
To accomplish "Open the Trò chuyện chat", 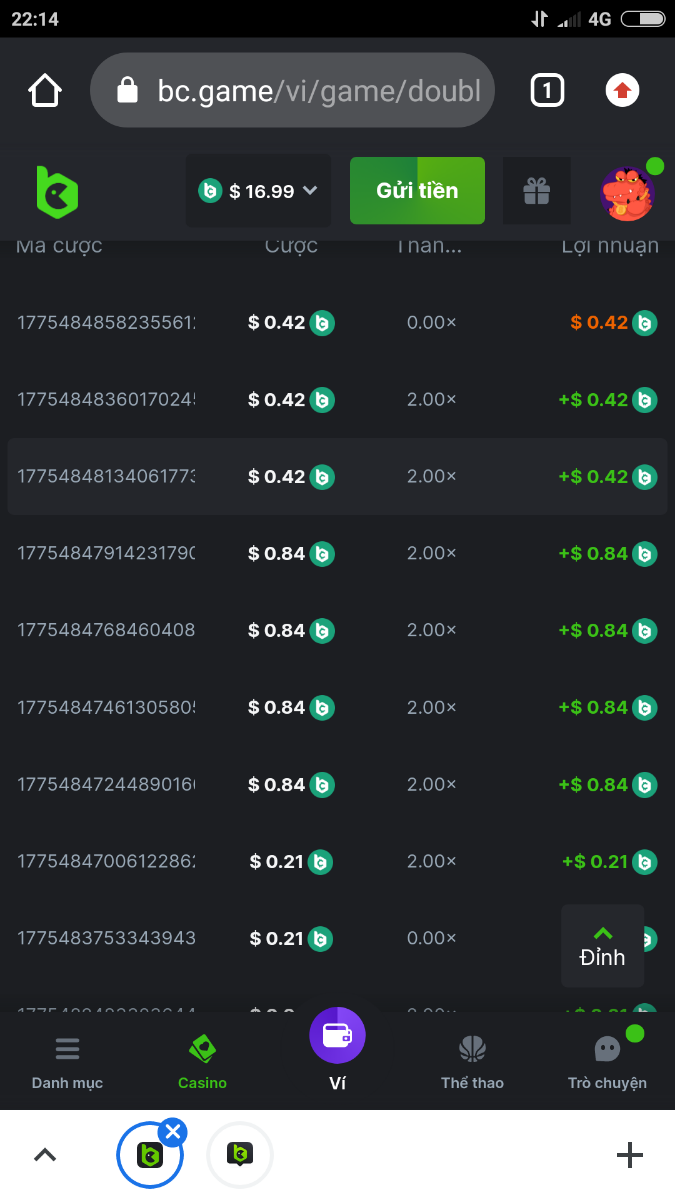I will (x=607, y=1062).
